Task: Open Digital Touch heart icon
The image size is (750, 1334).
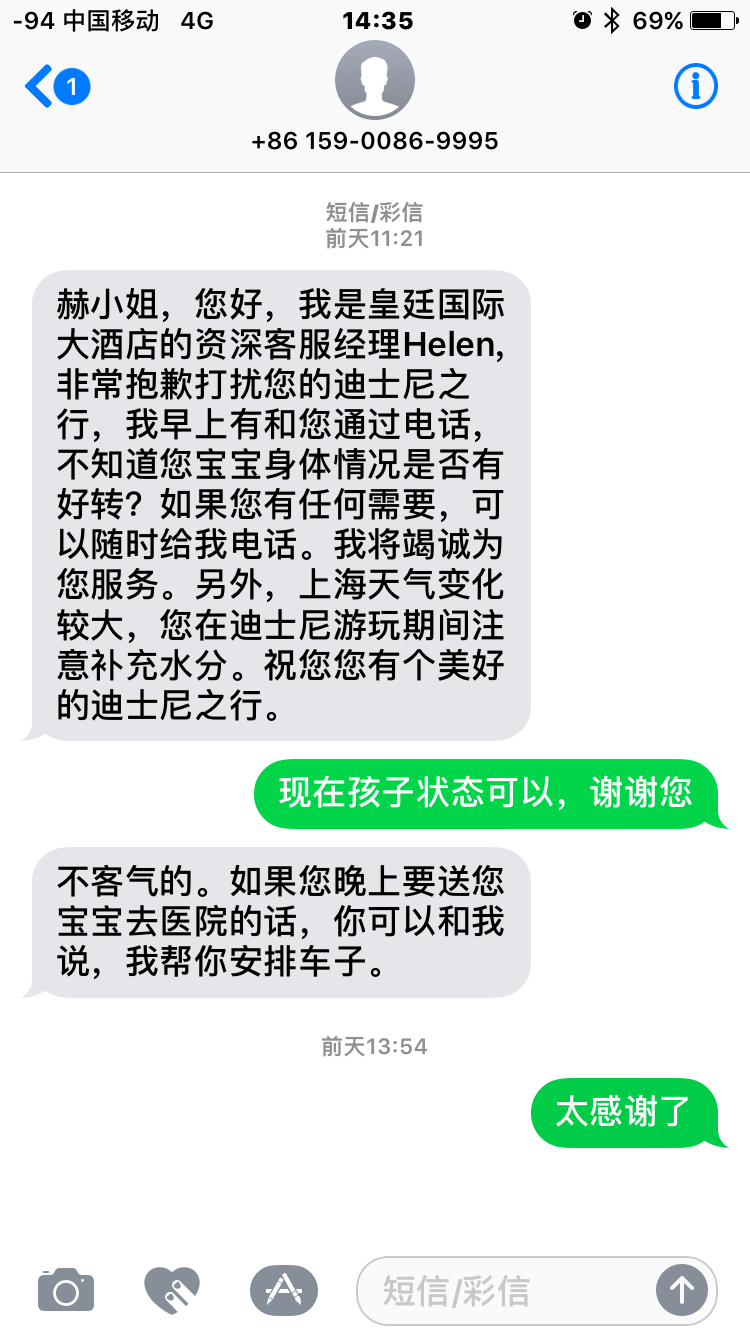Action: tap(172, 1290)
